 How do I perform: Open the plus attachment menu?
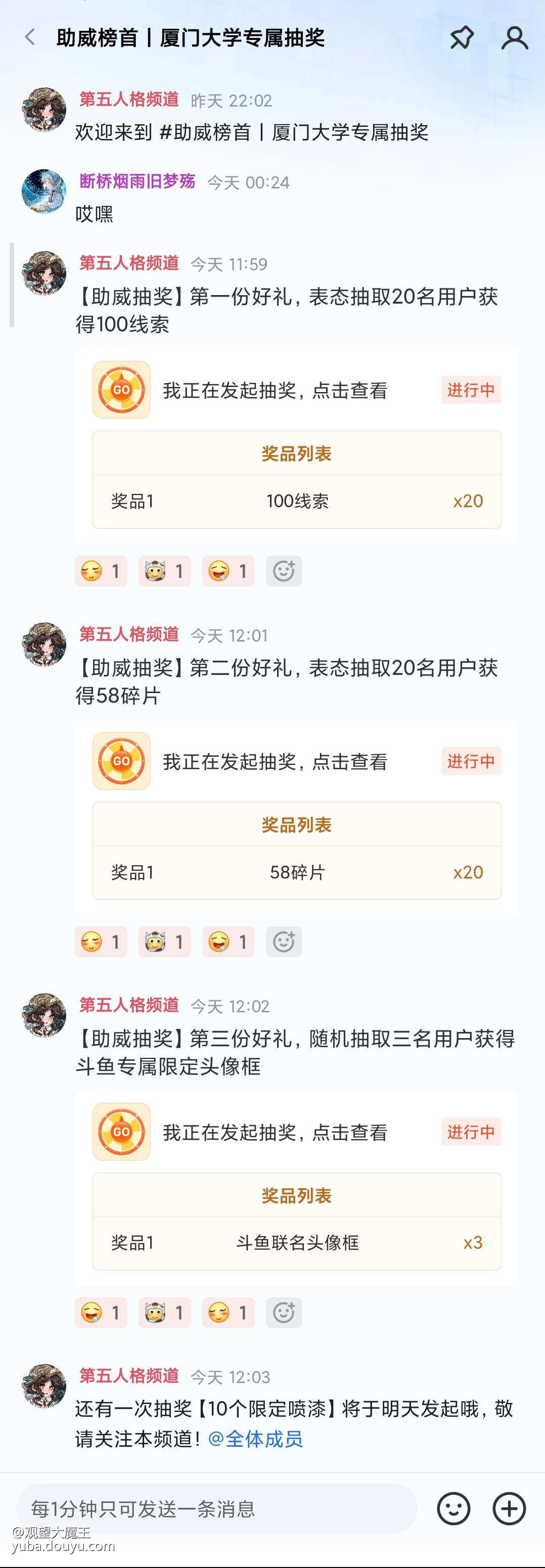(509, 1508)
